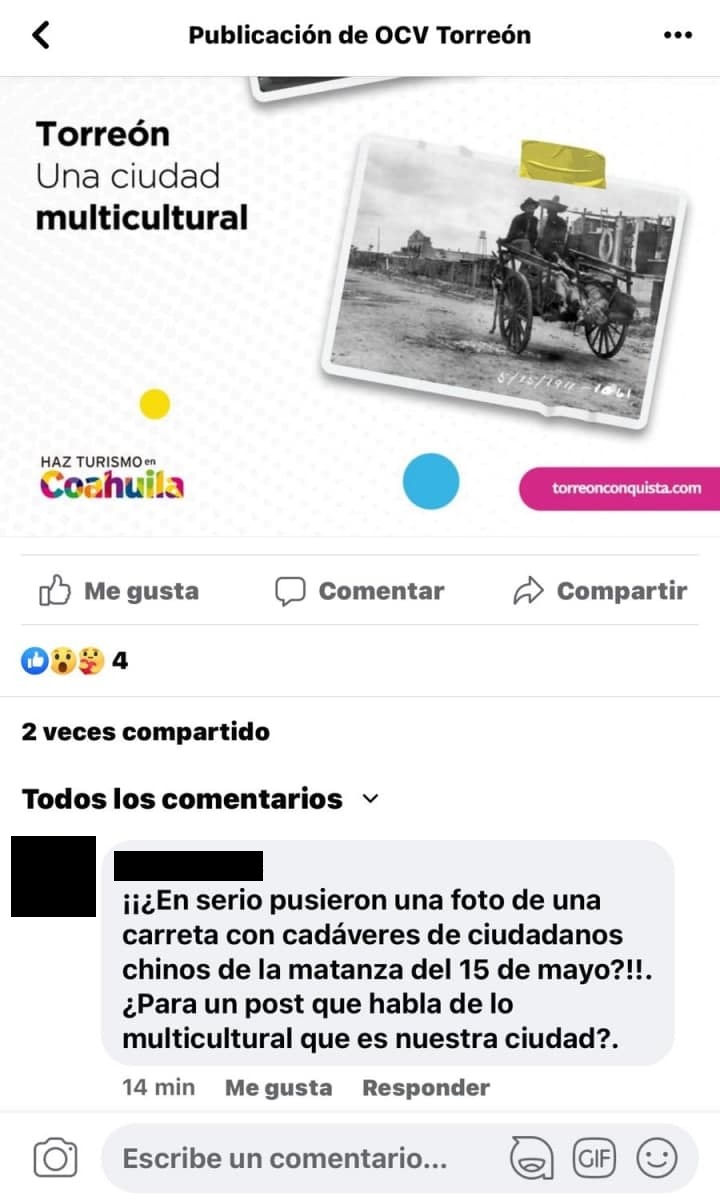The image size is (720, 1196).
Task: Reply to the comment with Responder
Action: coord(426,1087)
